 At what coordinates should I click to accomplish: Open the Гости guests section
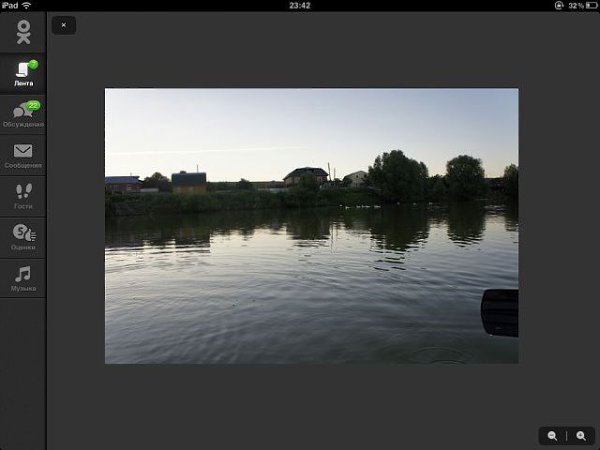pyautogui.click(x=23, y=195)
